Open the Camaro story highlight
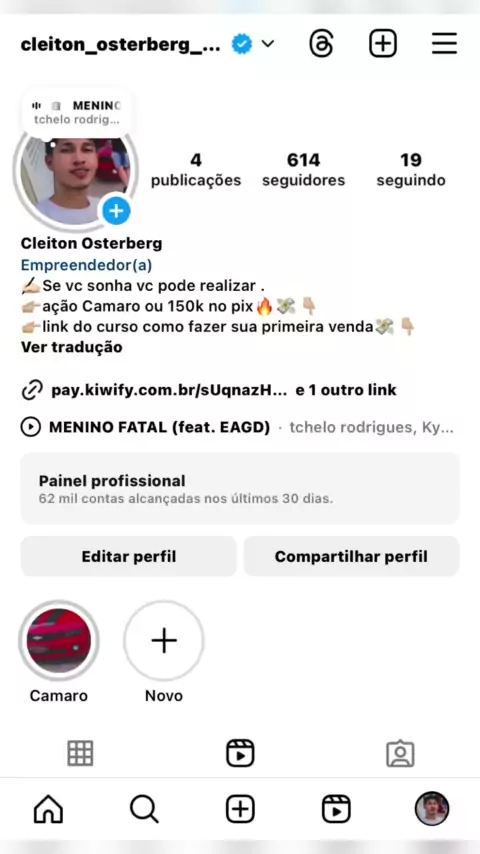This screenshot has width=480, height=854. pyautogui.click(x=59, y=640)
